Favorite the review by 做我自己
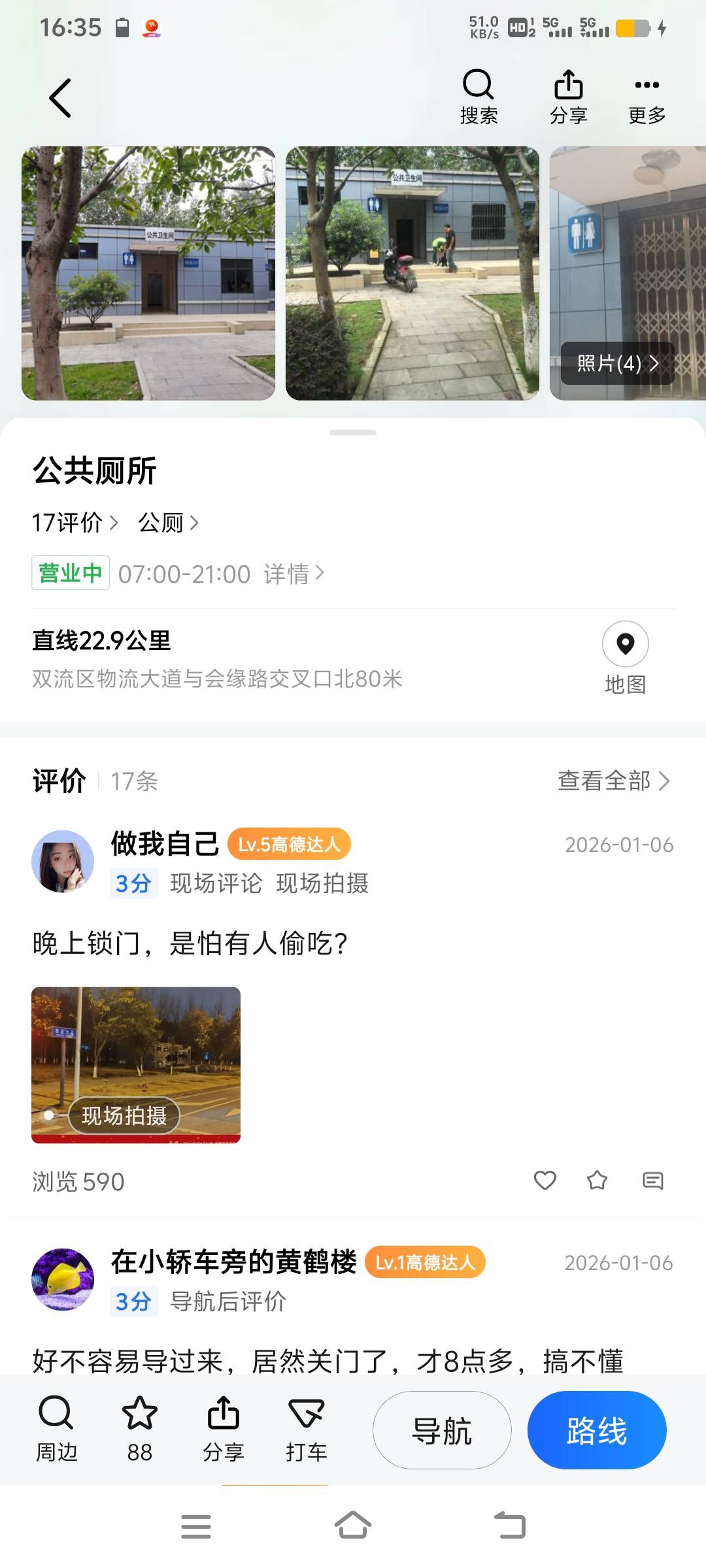 pos(597,1181)
